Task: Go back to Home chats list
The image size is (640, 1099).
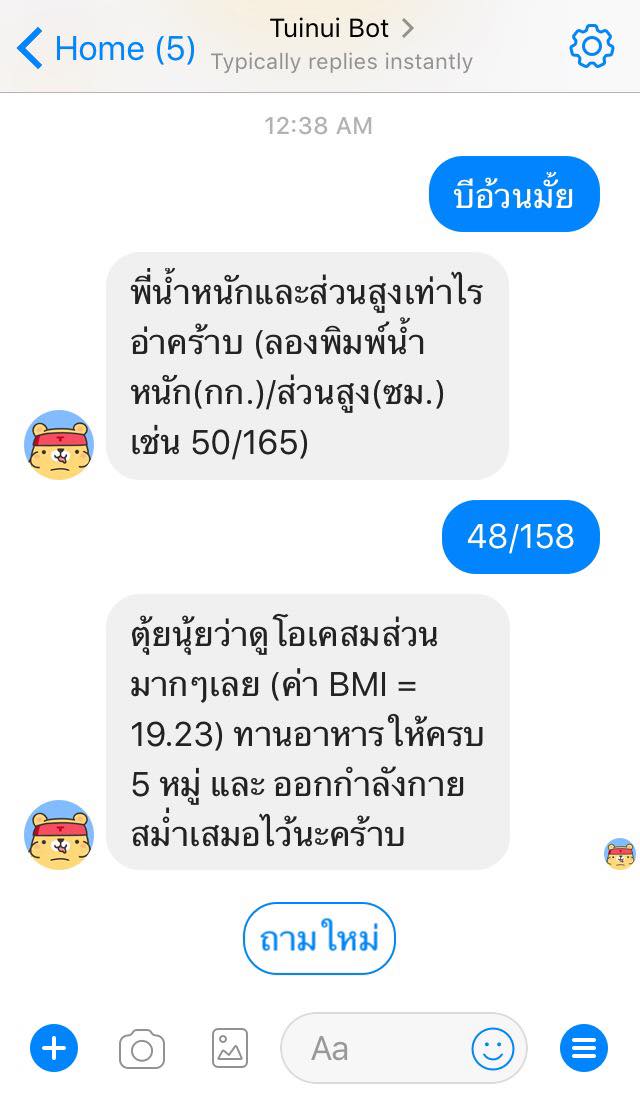Action: 106,48
